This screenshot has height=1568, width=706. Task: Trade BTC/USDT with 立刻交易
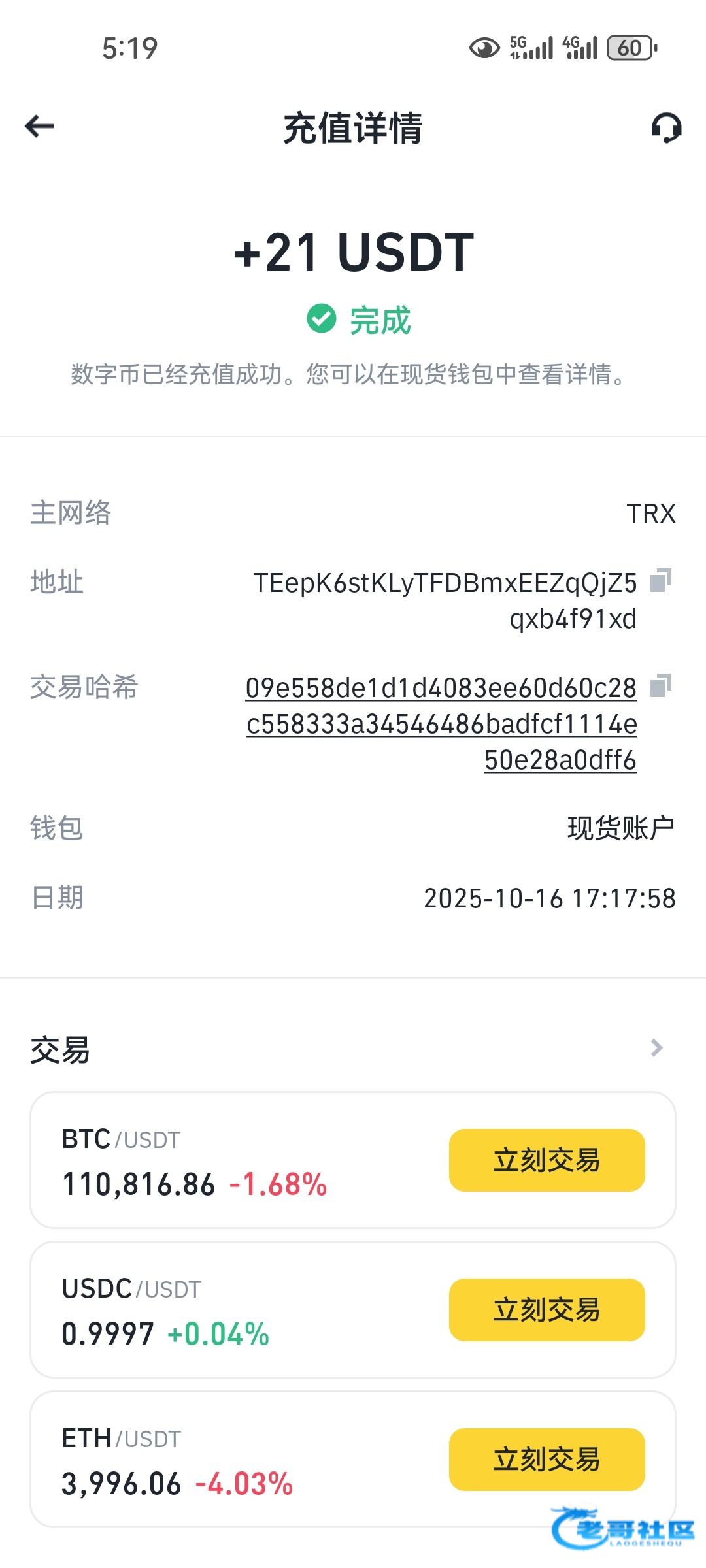point(546,1160)
